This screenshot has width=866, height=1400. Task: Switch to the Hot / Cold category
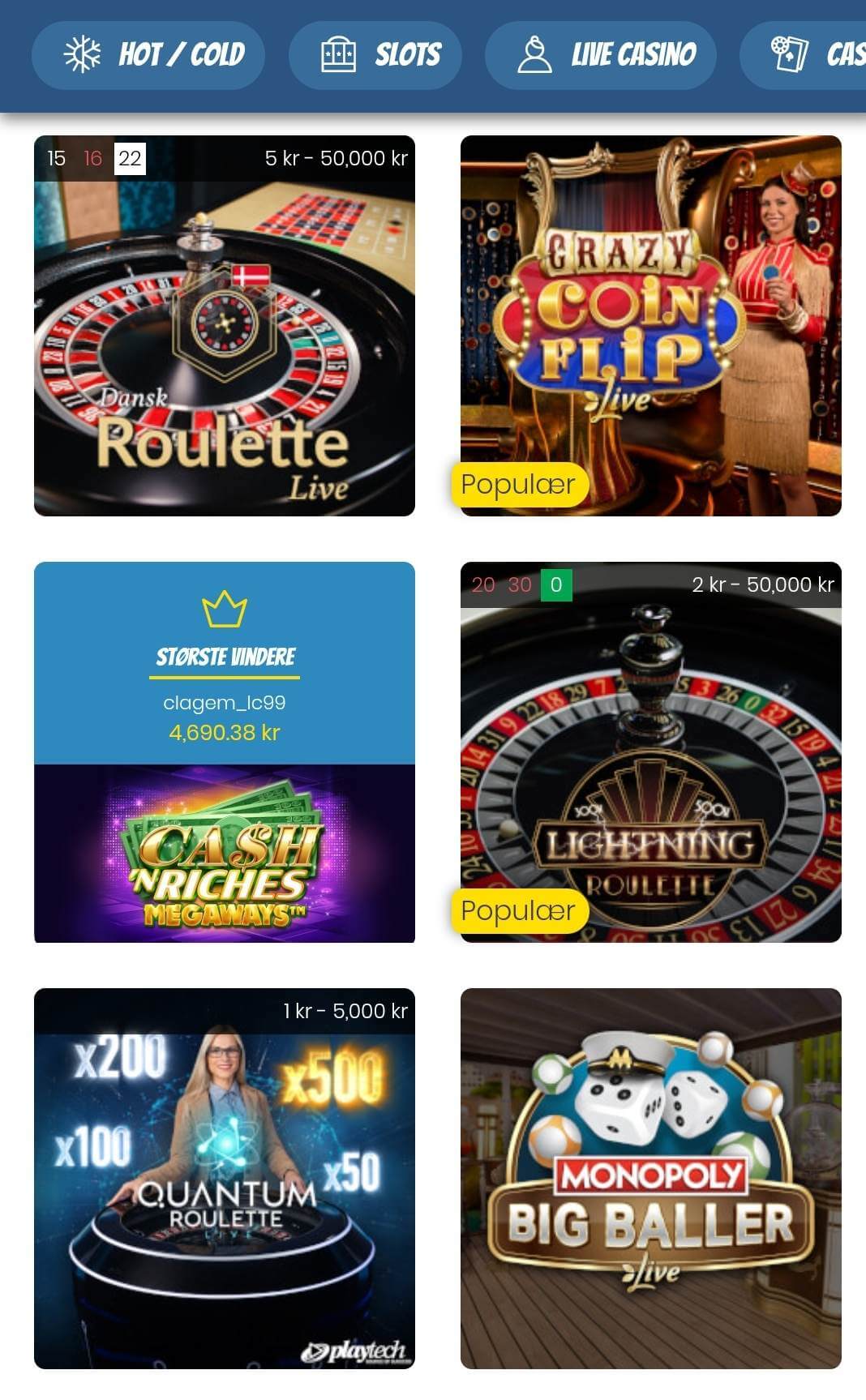tap(148, 55)
